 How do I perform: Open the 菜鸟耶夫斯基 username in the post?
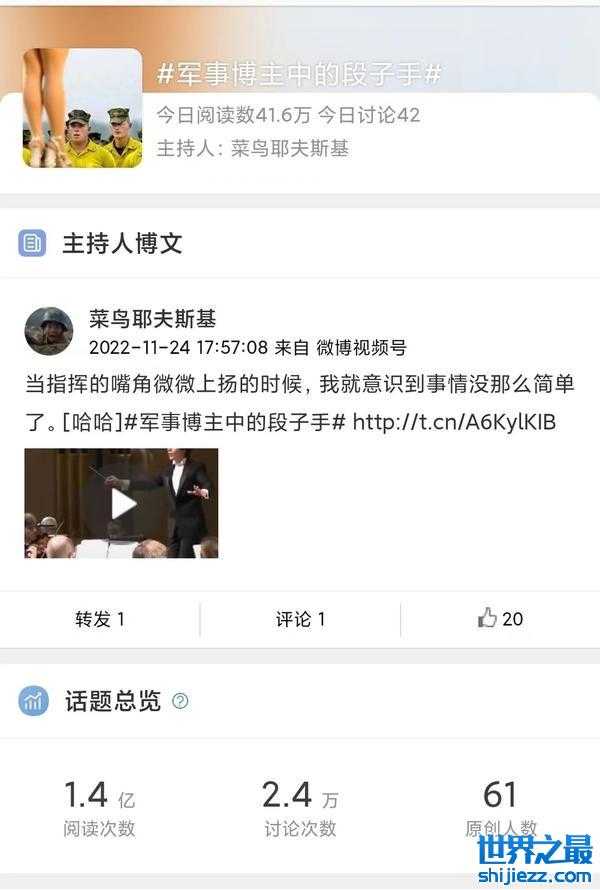[152, 319]
